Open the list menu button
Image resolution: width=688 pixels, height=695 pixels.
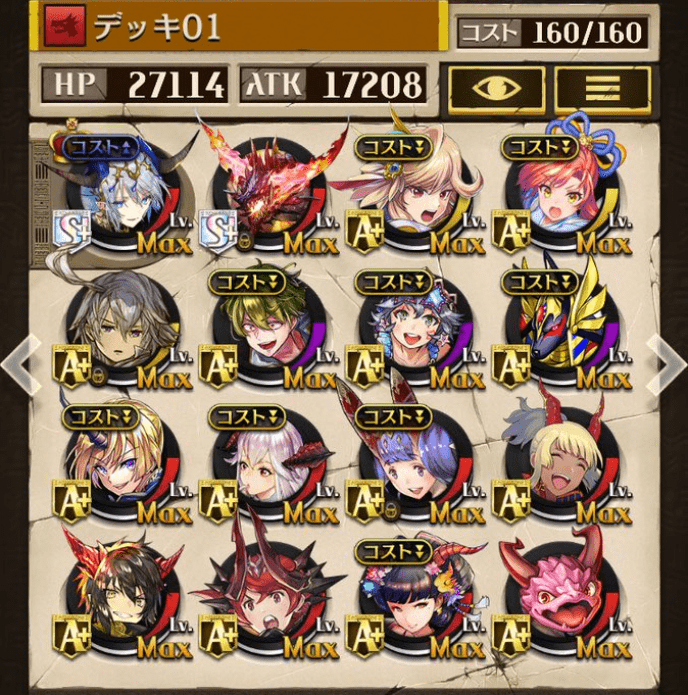pos(602,89)
